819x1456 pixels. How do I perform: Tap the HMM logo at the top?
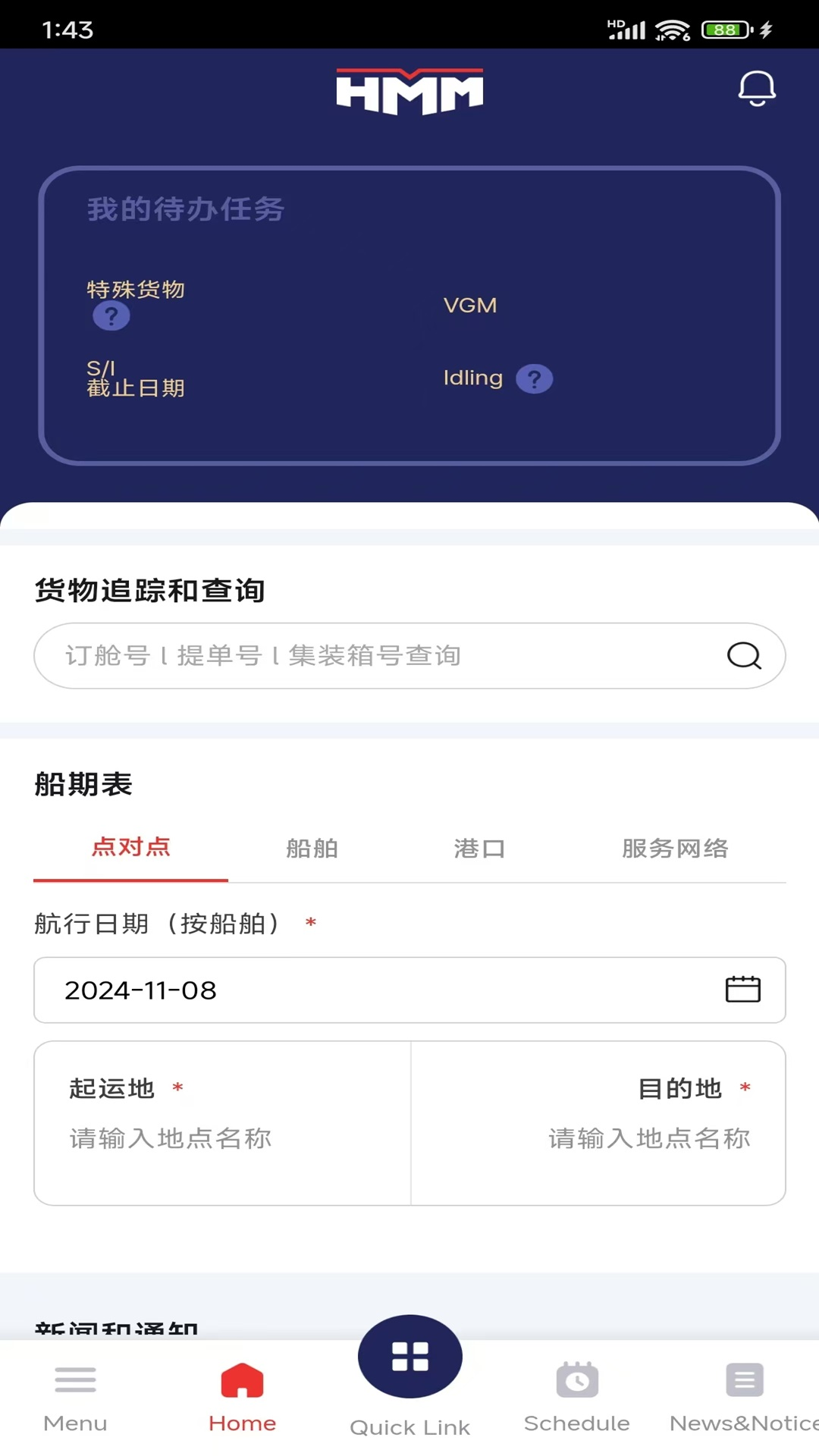click(409, 89)
